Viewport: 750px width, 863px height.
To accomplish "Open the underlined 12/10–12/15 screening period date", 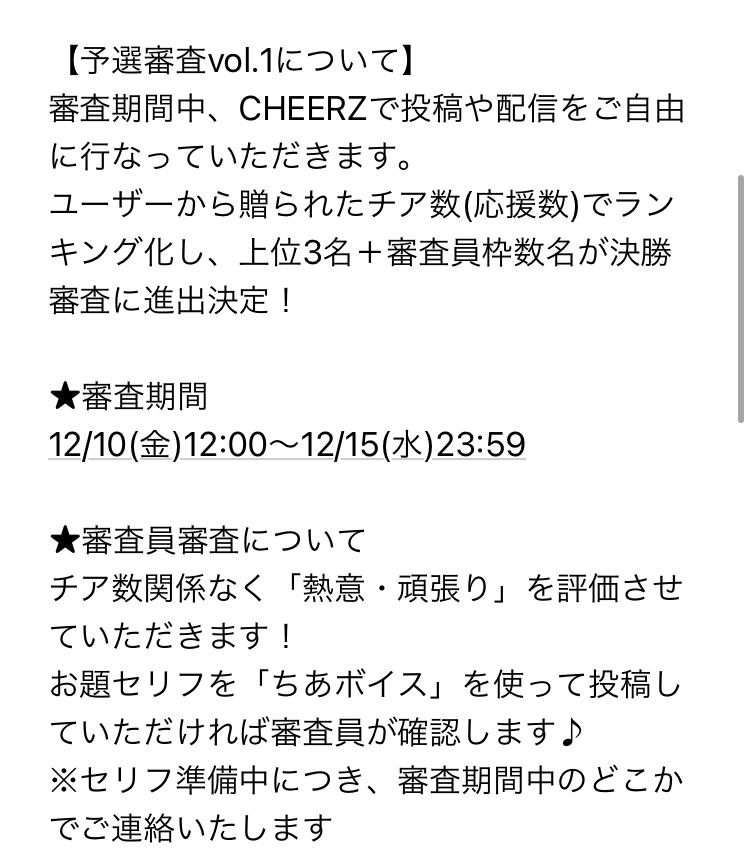I will (287, 444).
